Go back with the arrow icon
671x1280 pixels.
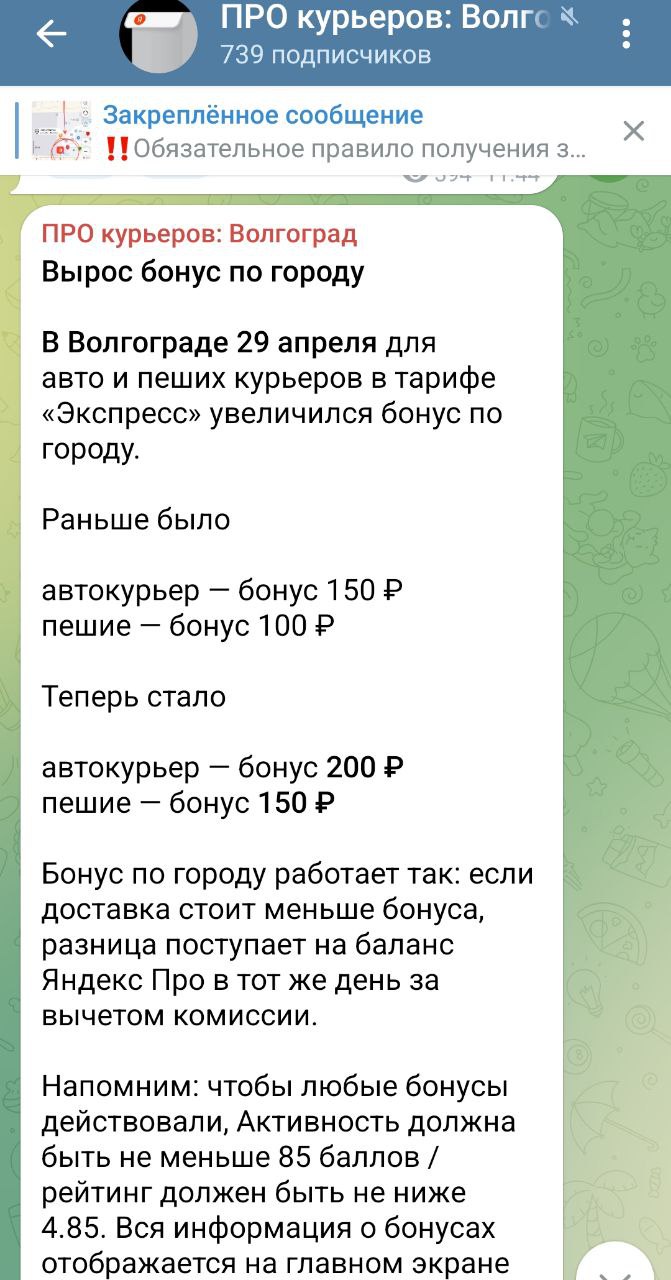(51, 35)
